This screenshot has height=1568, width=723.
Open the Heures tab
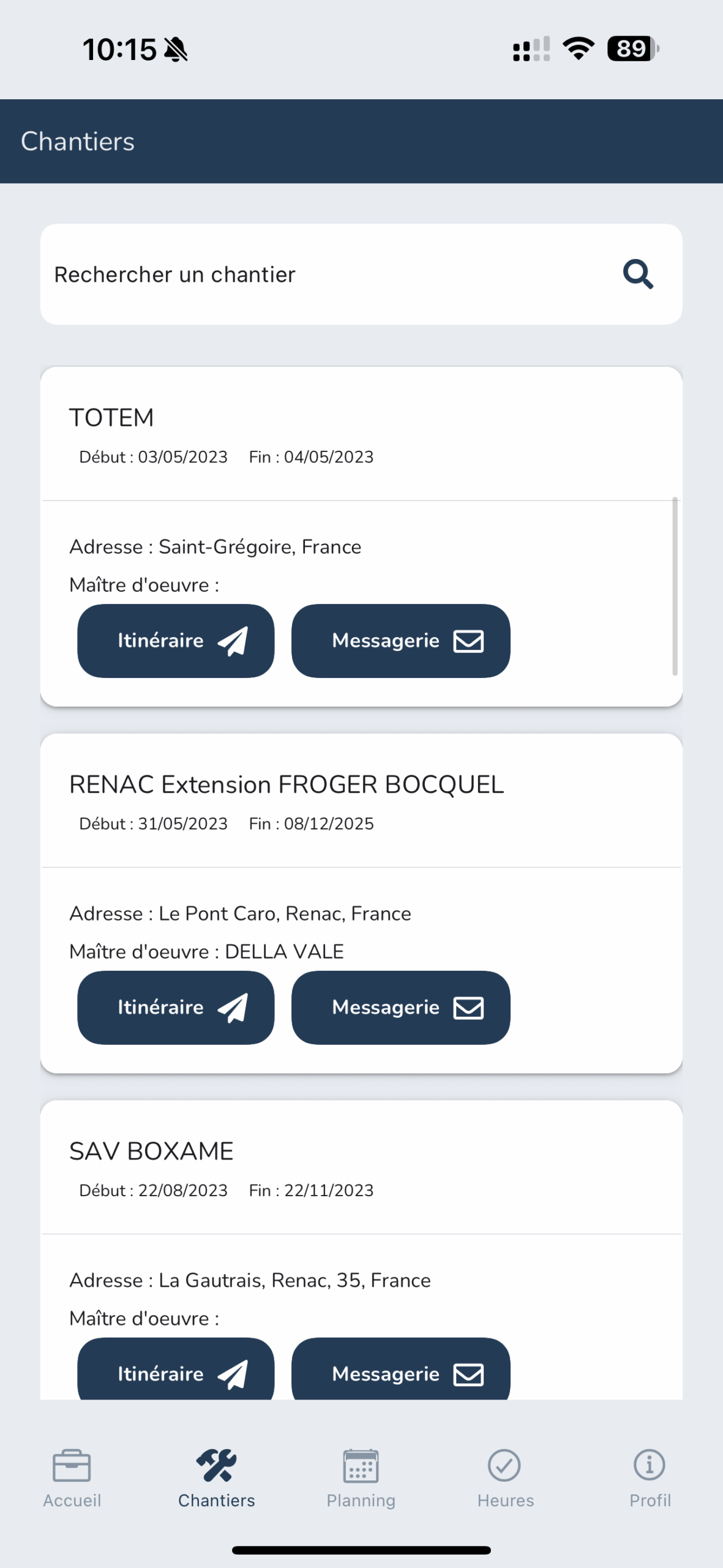(x=506, y=1479)
